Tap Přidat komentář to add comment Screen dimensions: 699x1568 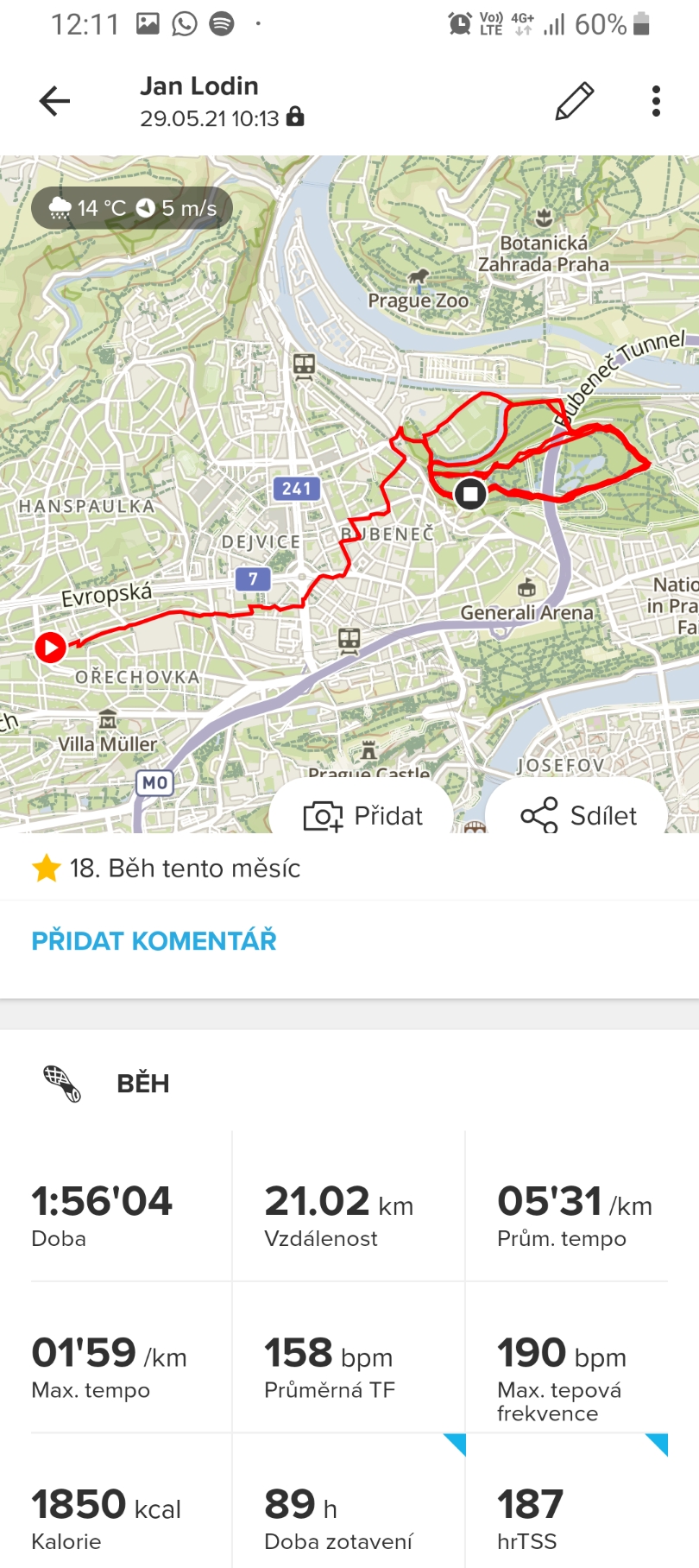coord(154,940)
